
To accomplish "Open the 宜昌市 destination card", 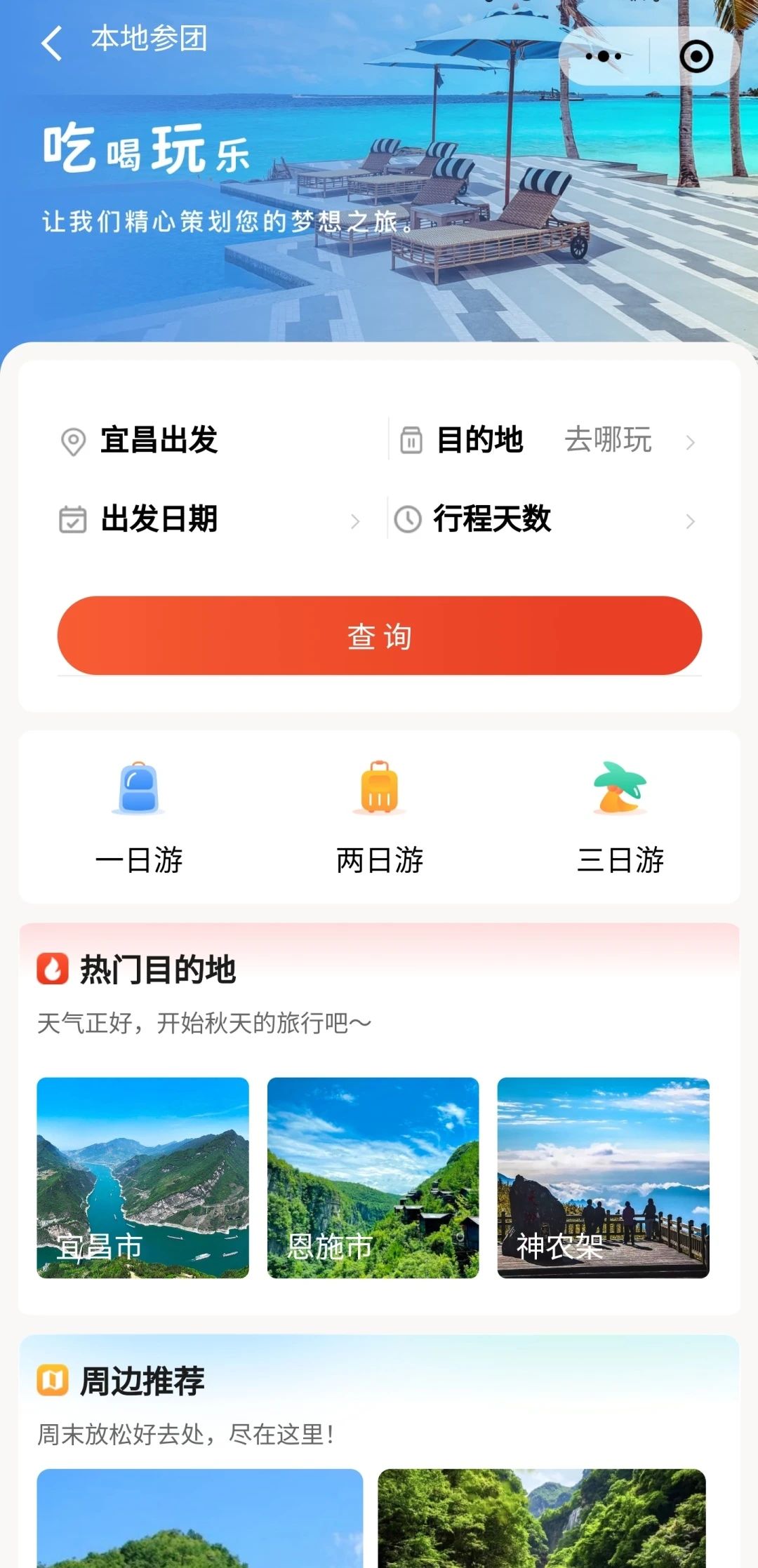I will coord(142,1178).
